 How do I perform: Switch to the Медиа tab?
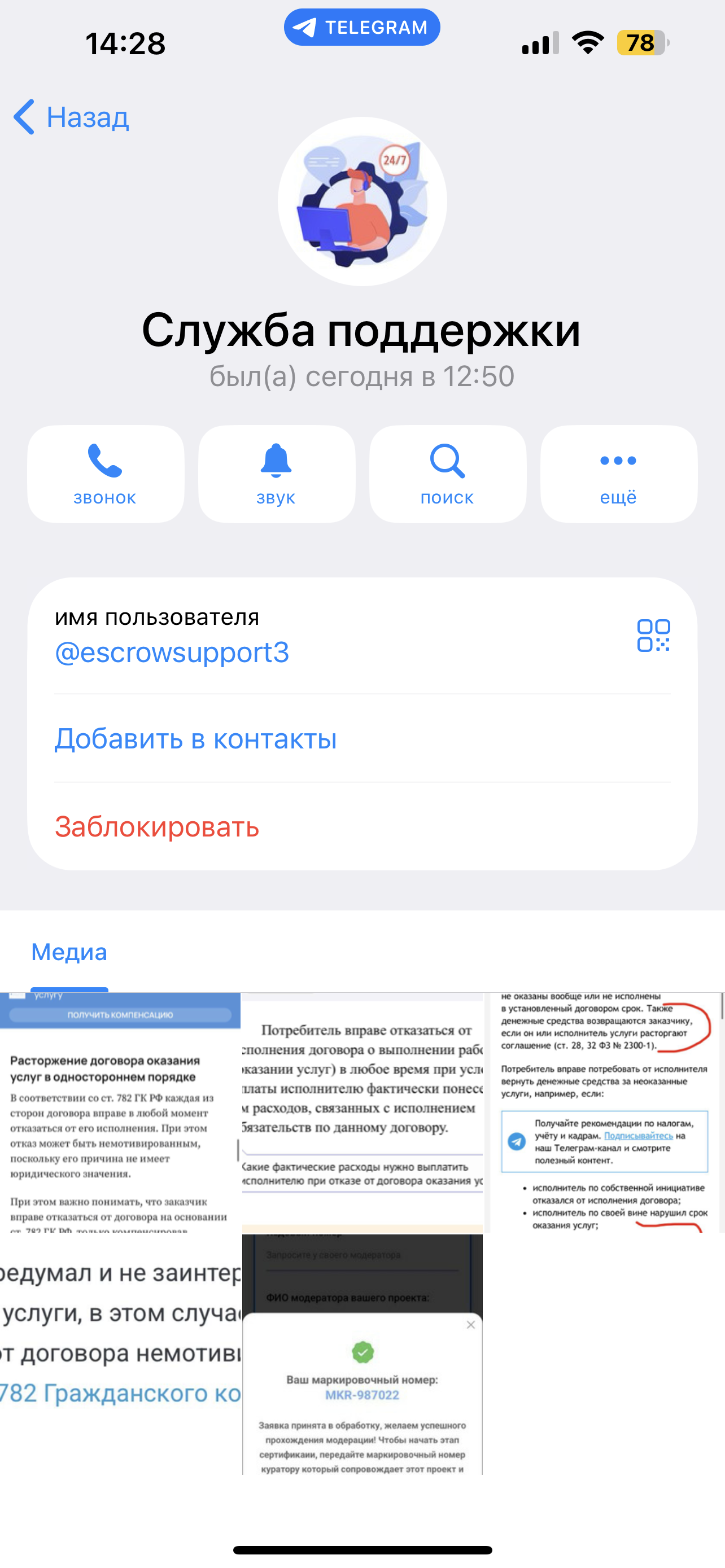(69, 952)
